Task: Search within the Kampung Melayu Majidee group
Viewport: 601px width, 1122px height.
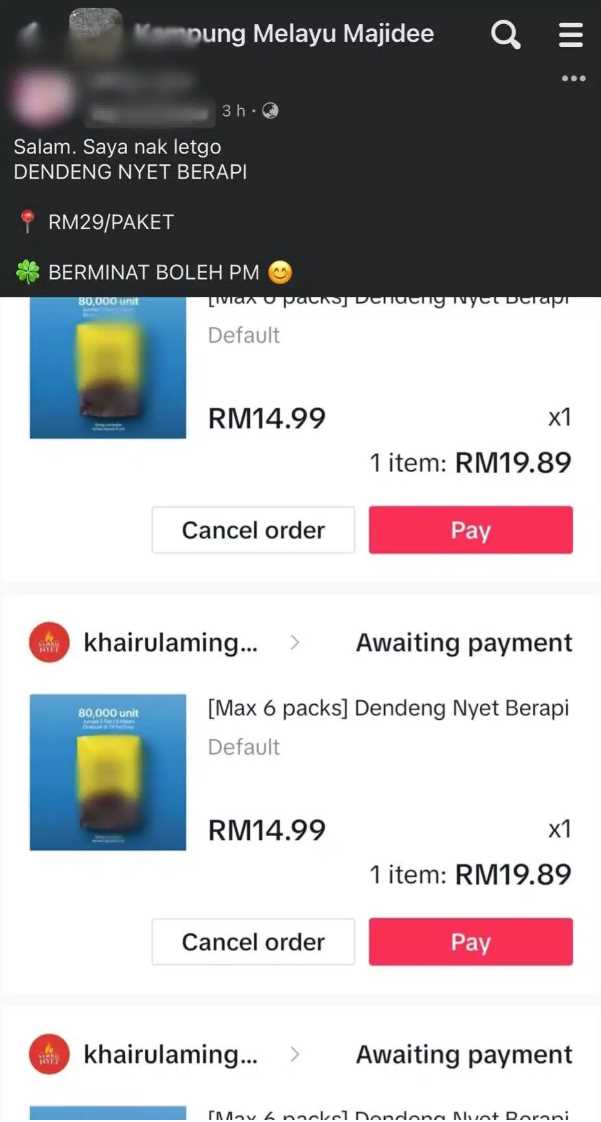Action: (x=506, y=36)
